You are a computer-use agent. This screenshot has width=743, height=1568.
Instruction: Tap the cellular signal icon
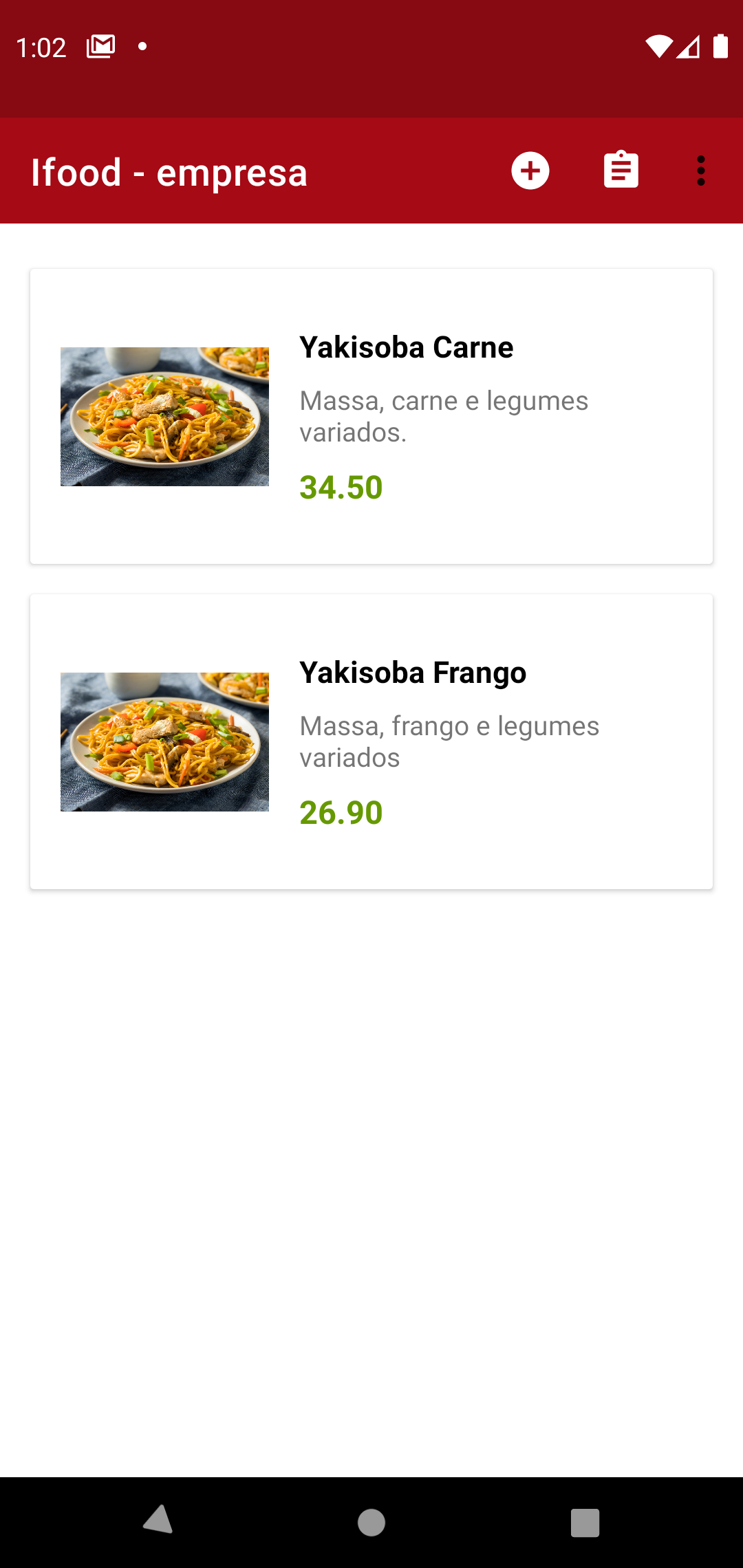pos(690,46)
